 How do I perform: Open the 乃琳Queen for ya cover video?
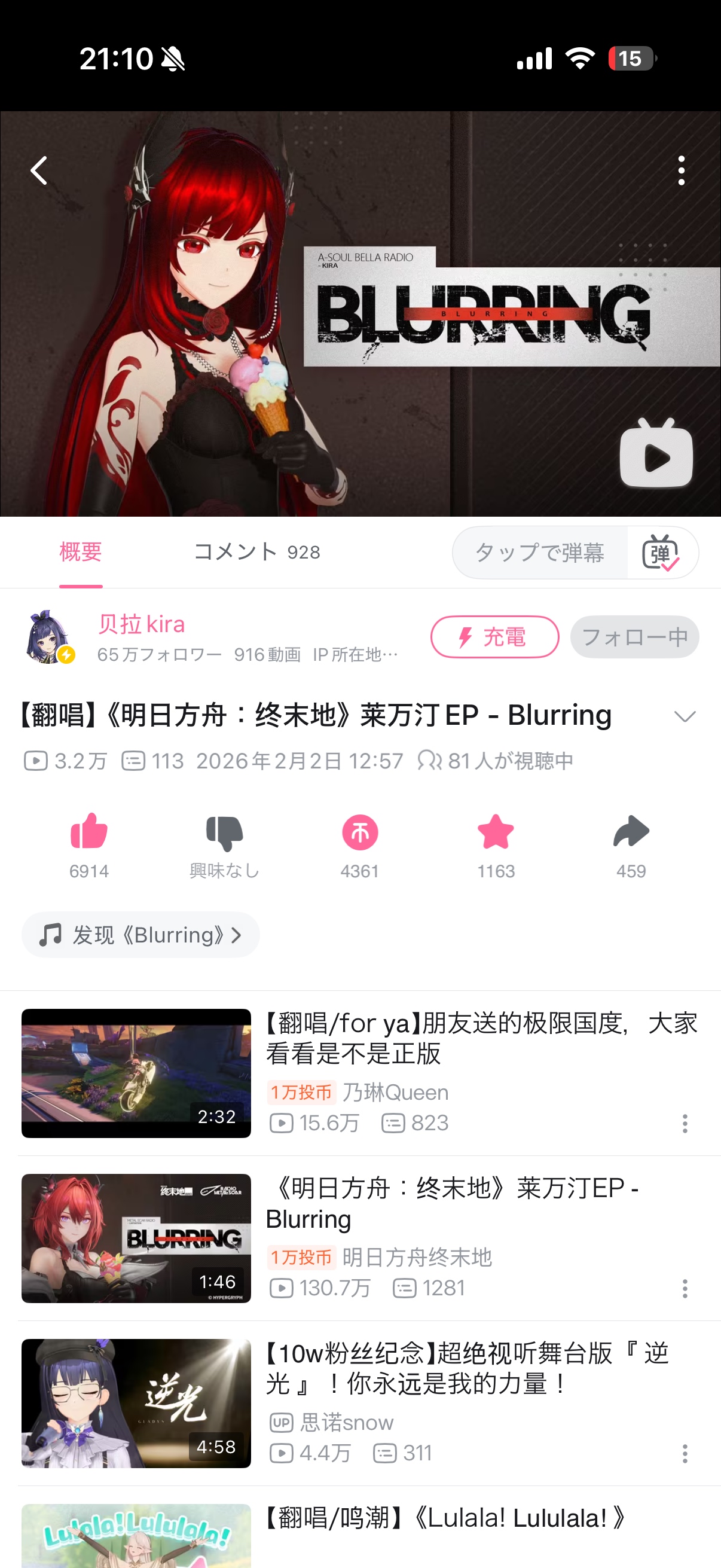(x=136, y=1073)
